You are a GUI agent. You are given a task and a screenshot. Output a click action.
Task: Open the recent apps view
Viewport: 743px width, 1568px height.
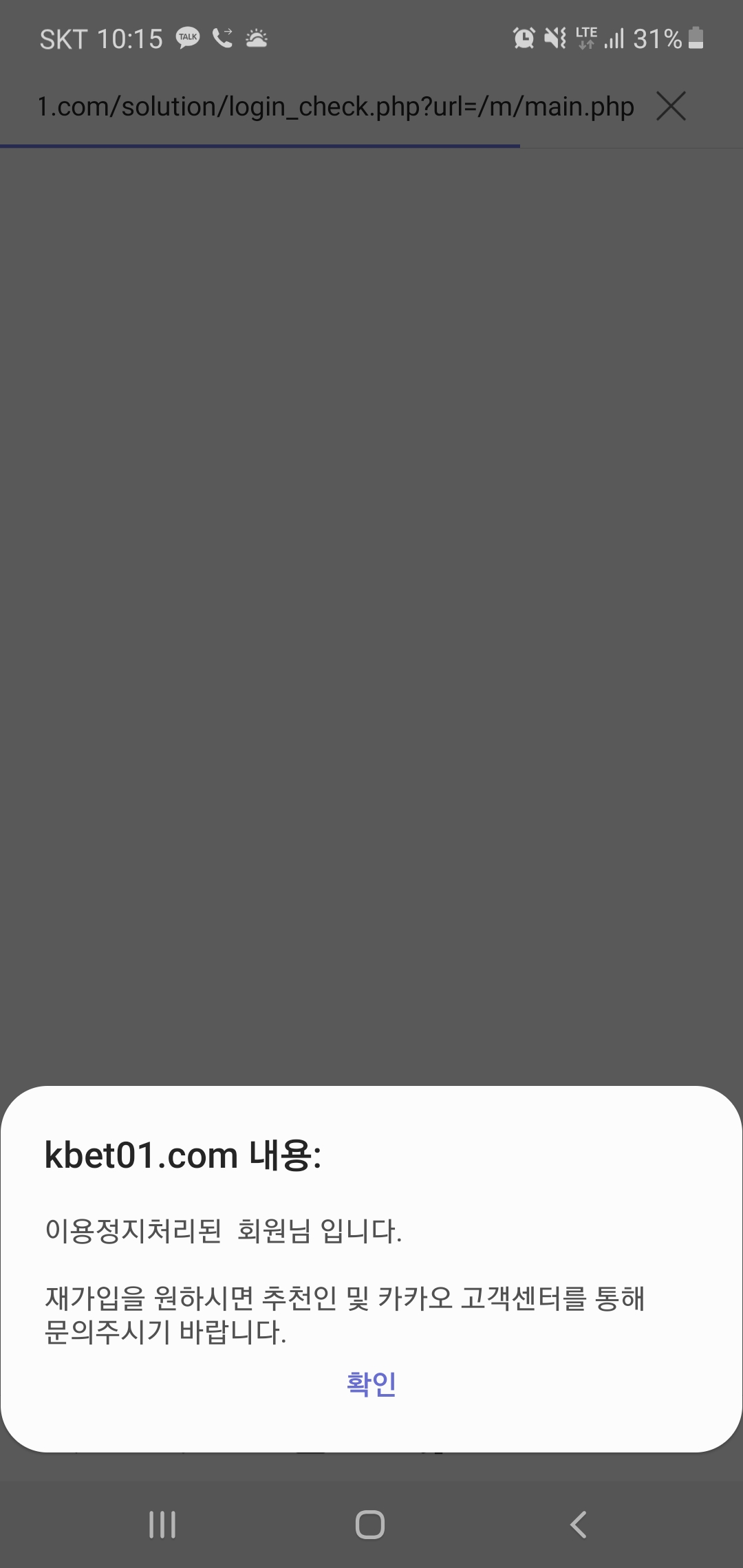pyautogui.click(x=162, y=1525)
